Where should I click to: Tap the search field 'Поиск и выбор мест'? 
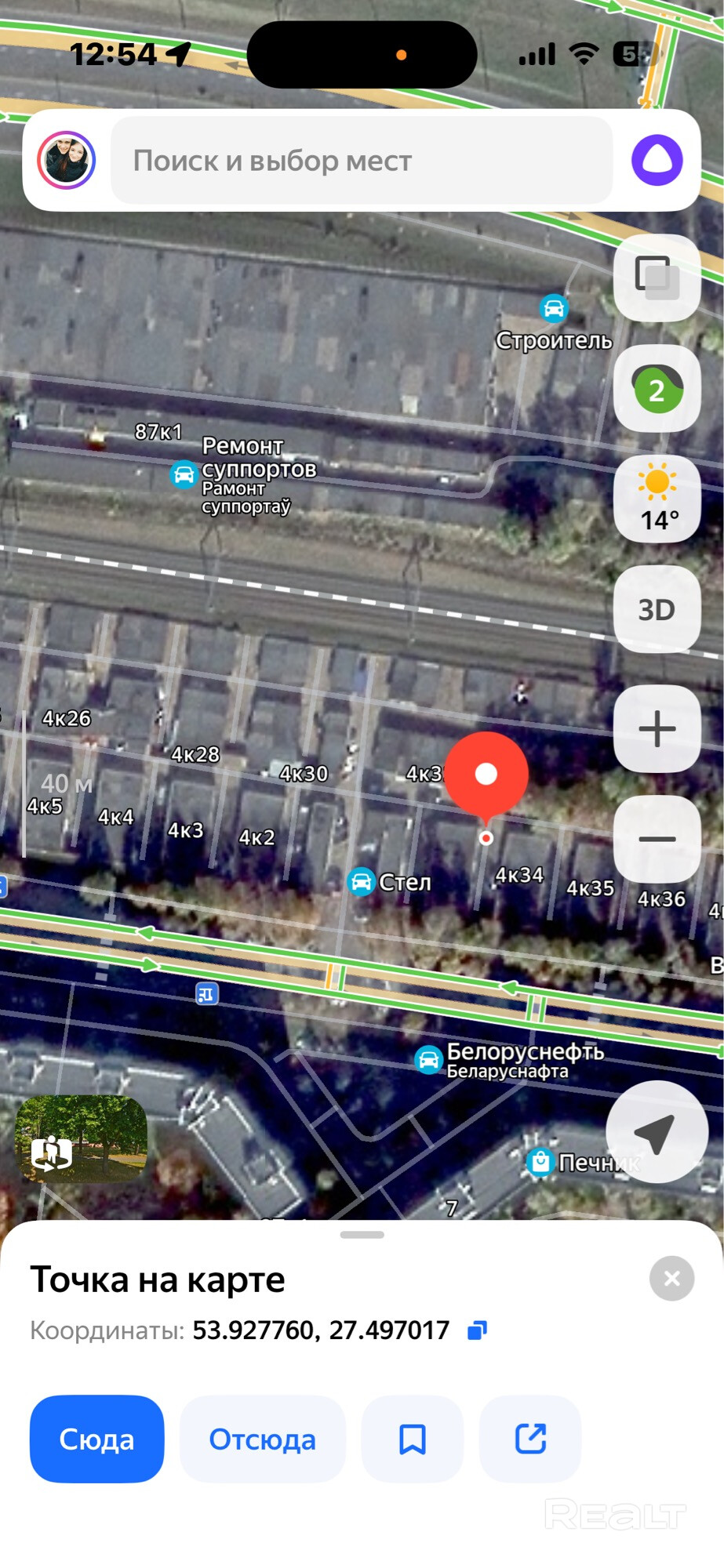[x=361, y=161]
